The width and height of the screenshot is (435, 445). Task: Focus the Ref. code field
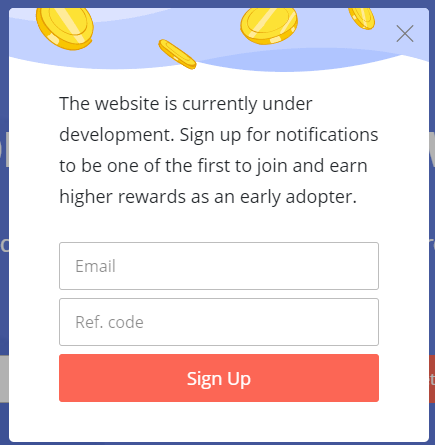coord(219,322)
